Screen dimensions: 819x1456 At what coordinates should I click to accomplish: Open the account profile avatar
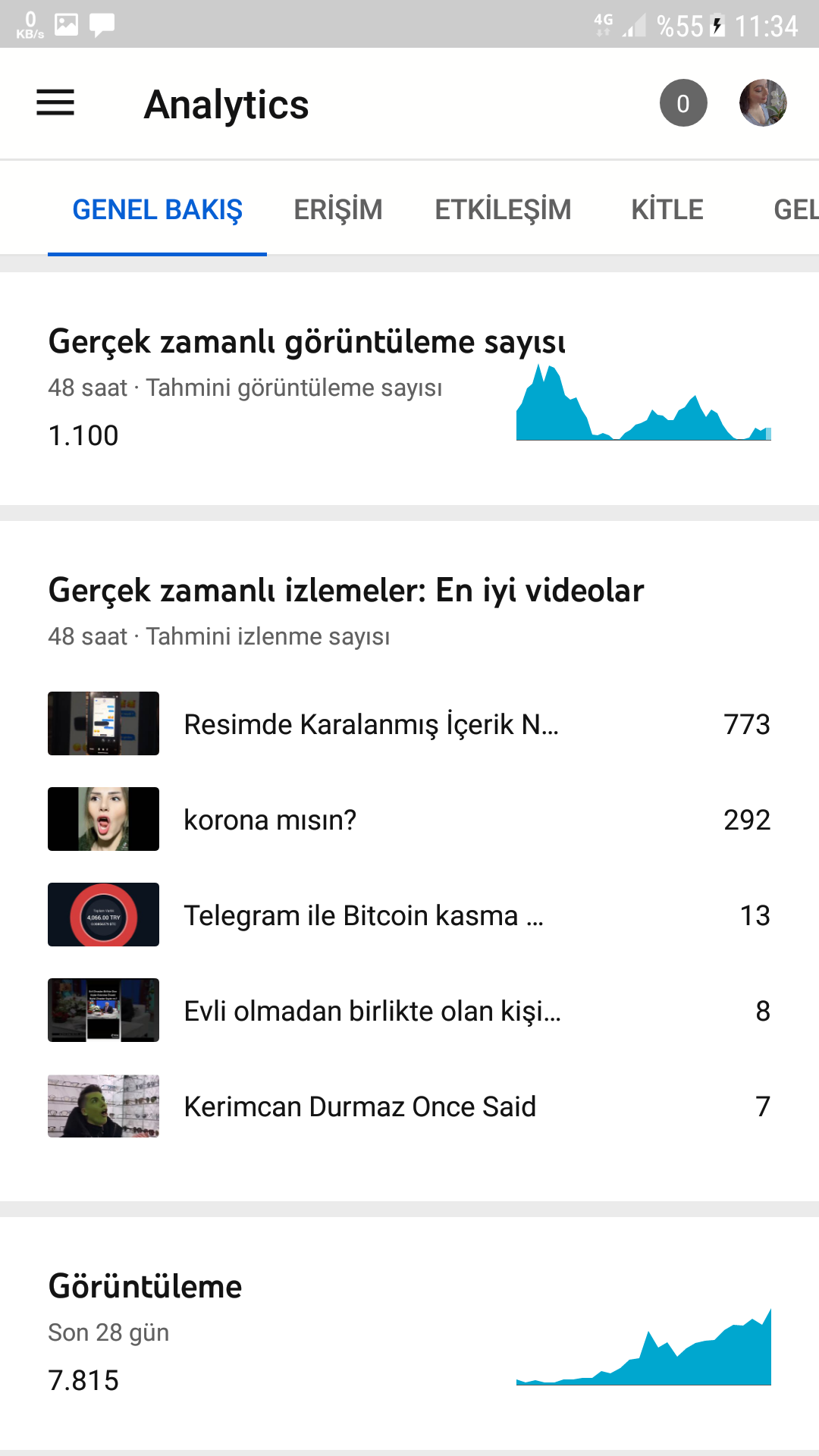coord(763,103)
